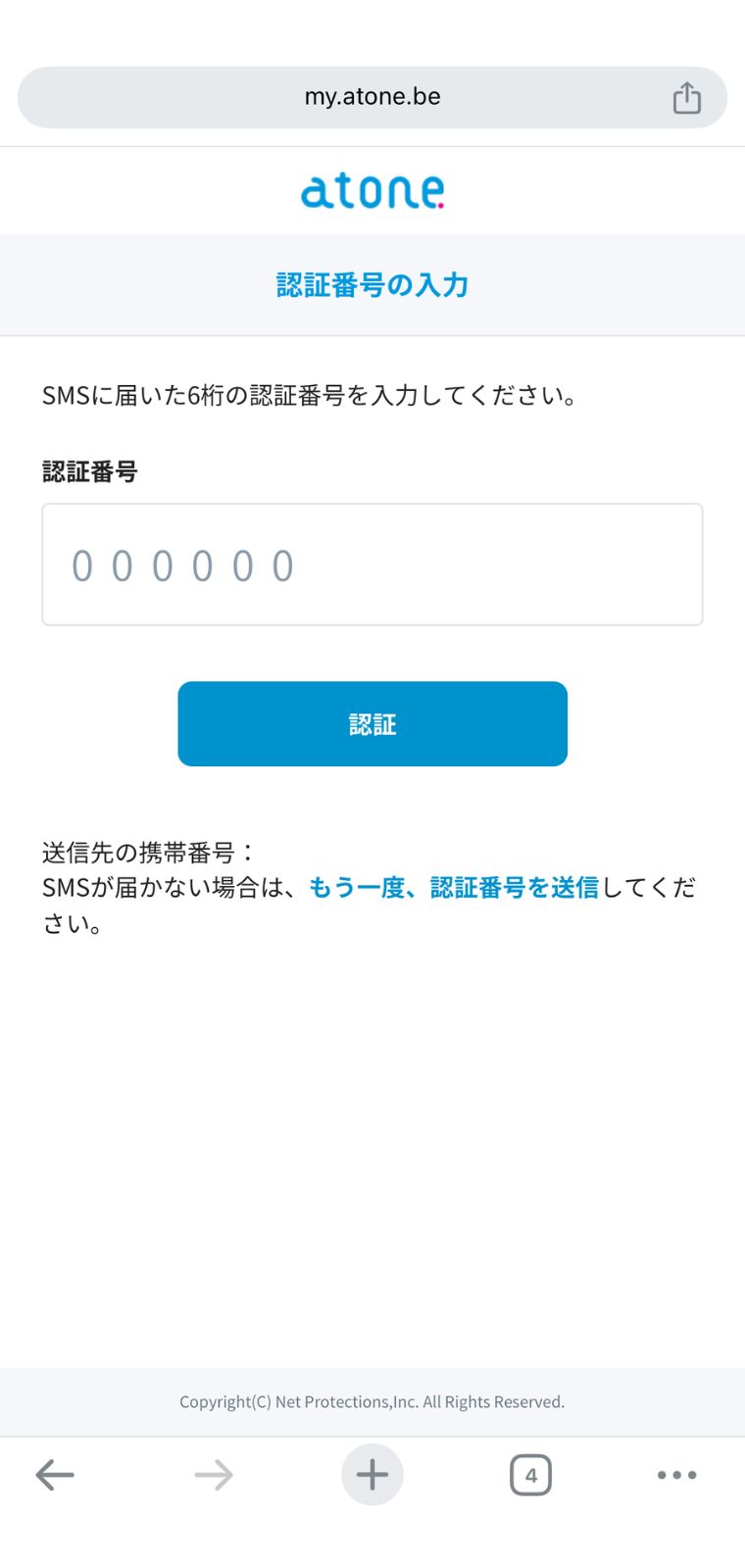Resend code via もう一度、認証番号を送信 link

click(454, 887)
